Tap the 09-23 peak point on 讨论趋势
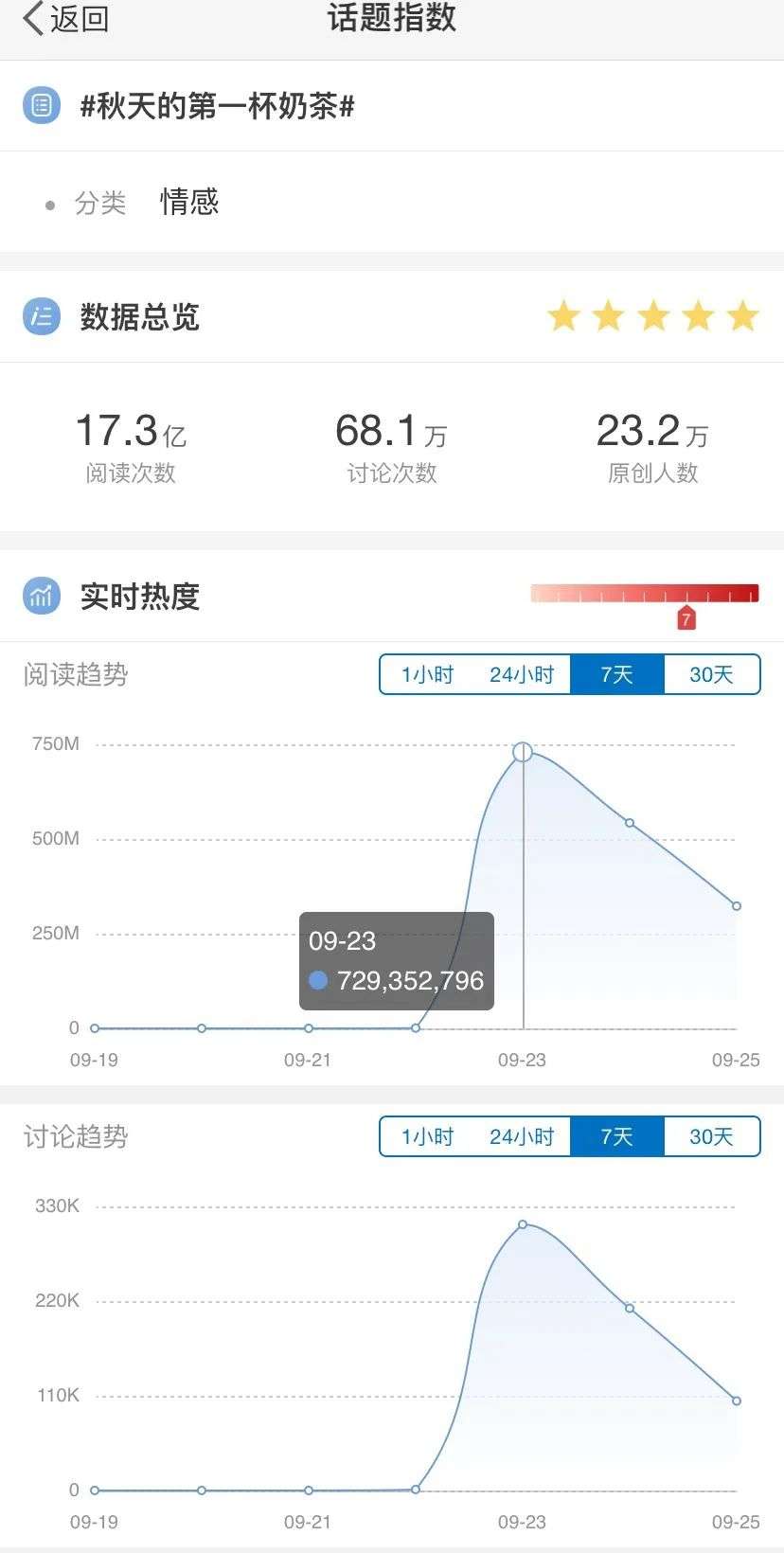784x1553 pixels. pos(523,1224)
